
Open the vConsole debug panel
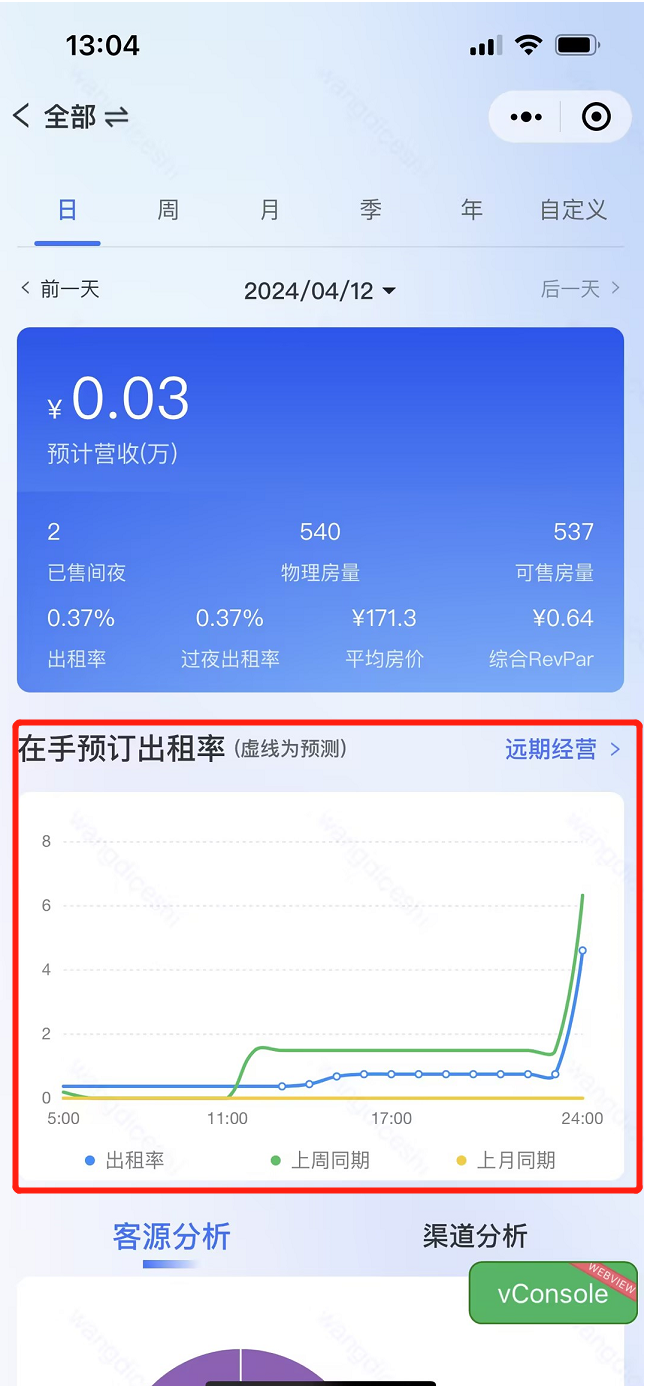553,1293
